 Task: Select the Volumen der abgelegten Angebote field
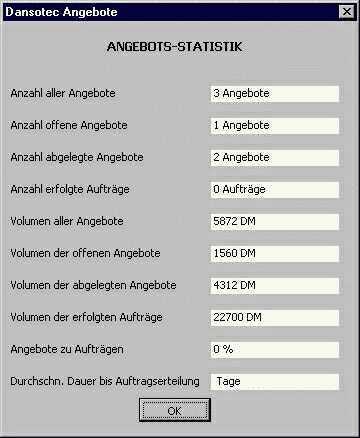click(275, 285)
